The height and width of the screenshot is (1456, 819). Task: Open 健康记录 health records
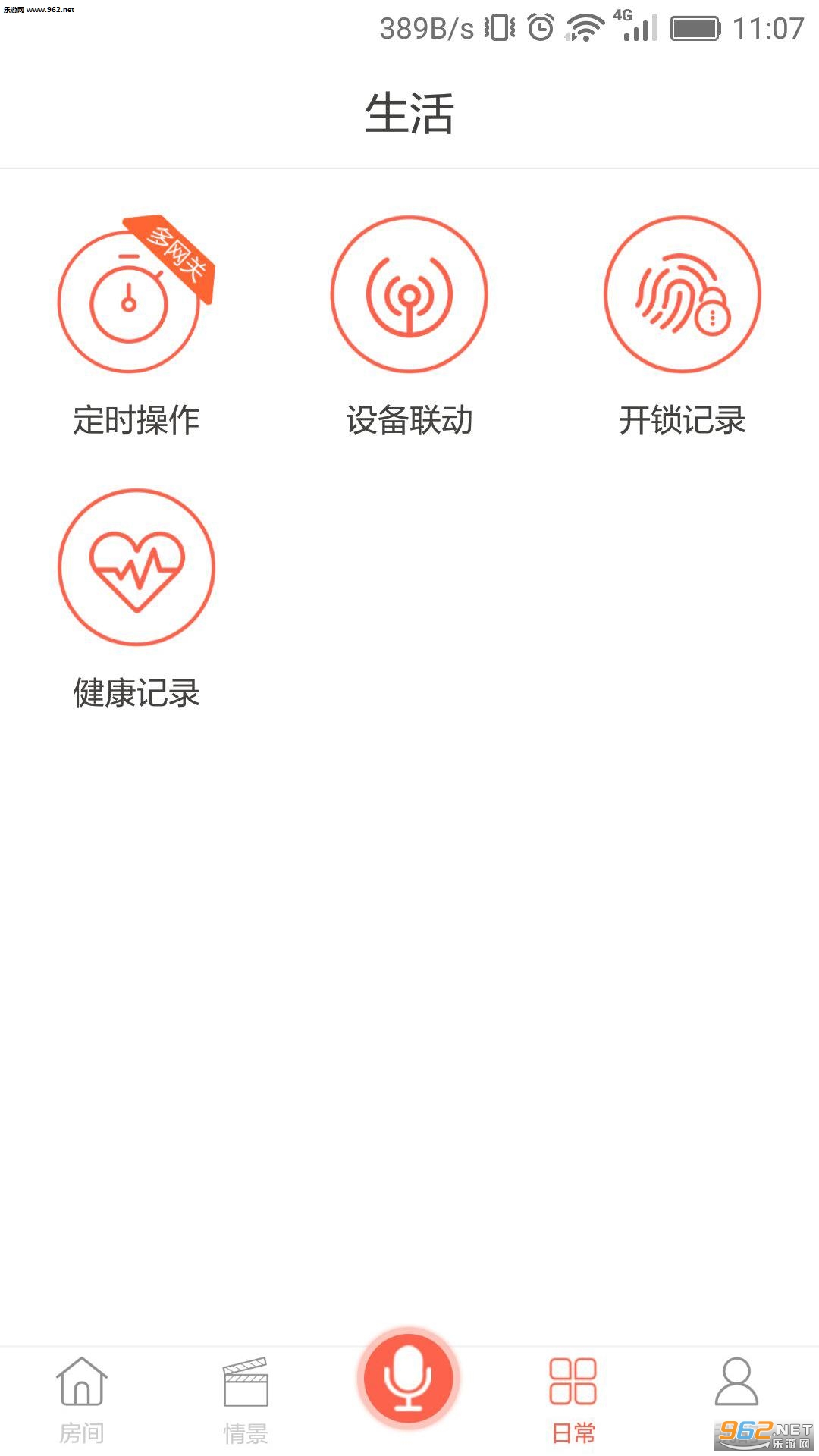click(x=136, y=567)
